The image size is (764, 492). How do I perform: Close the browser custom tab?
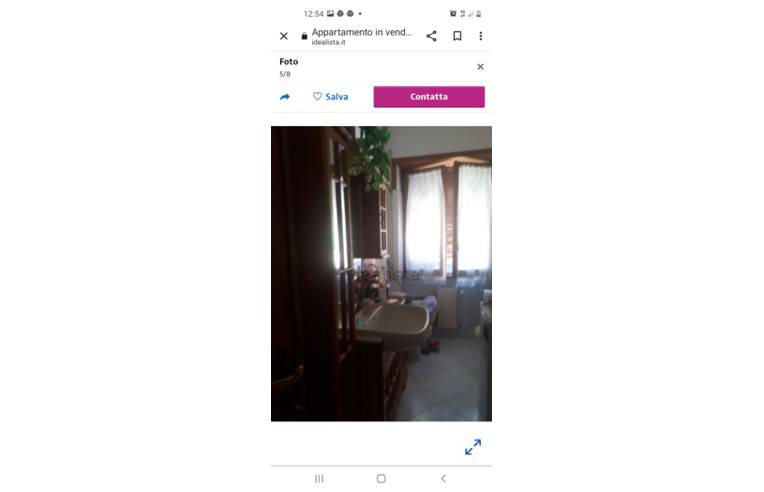(x=283, y=36)
